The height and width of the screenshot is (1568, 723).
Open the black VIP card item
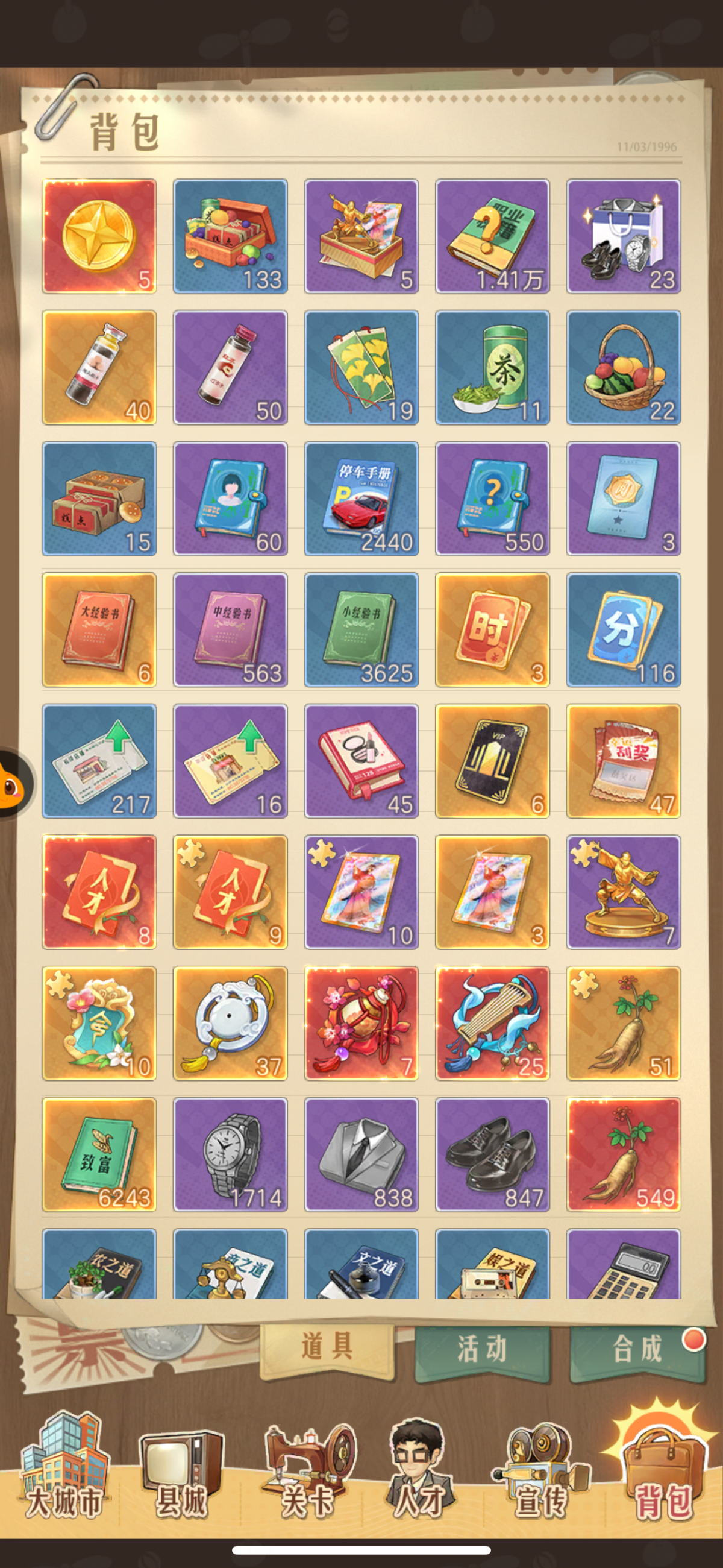click(x=492, y=761)
